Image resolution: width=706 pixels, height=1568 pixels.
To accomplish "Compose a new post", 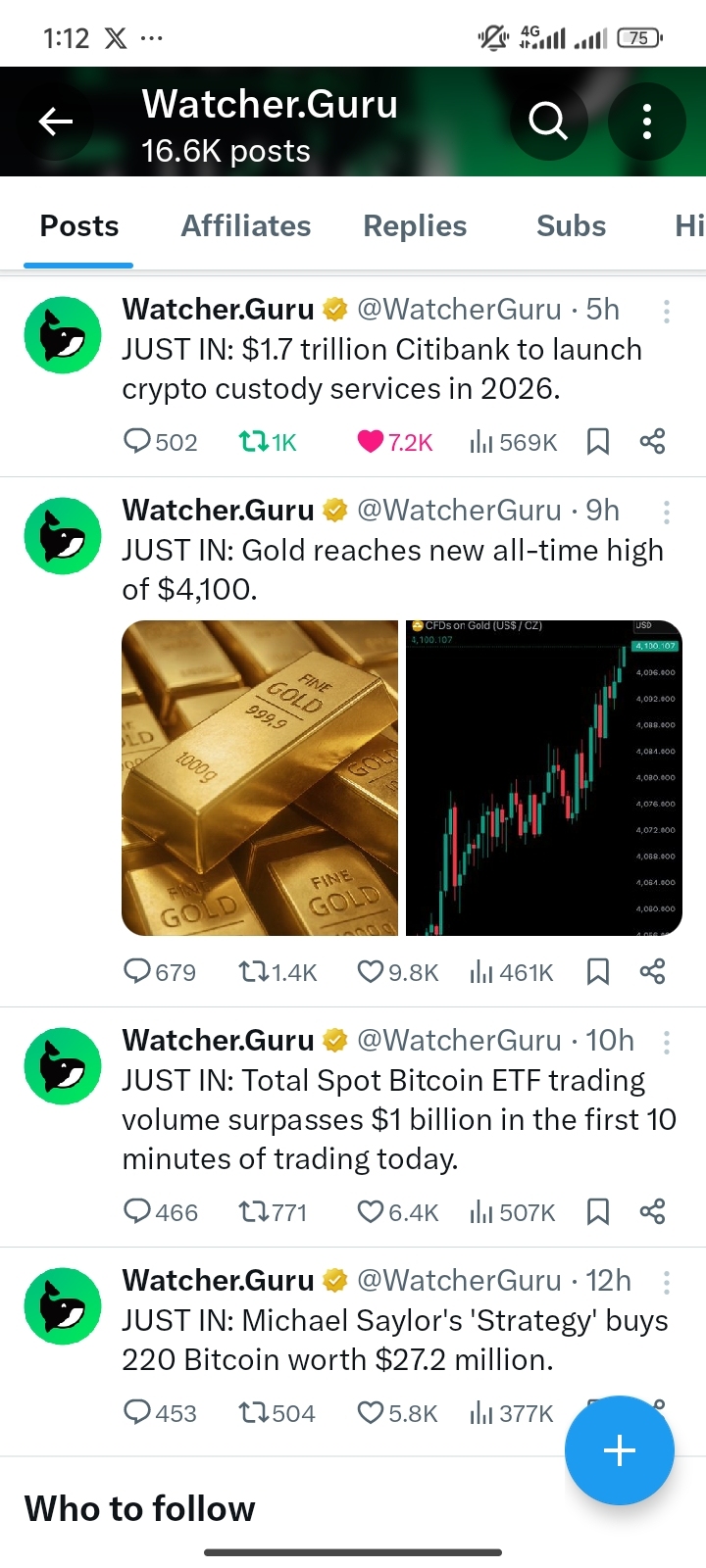I will [620, 1450].
